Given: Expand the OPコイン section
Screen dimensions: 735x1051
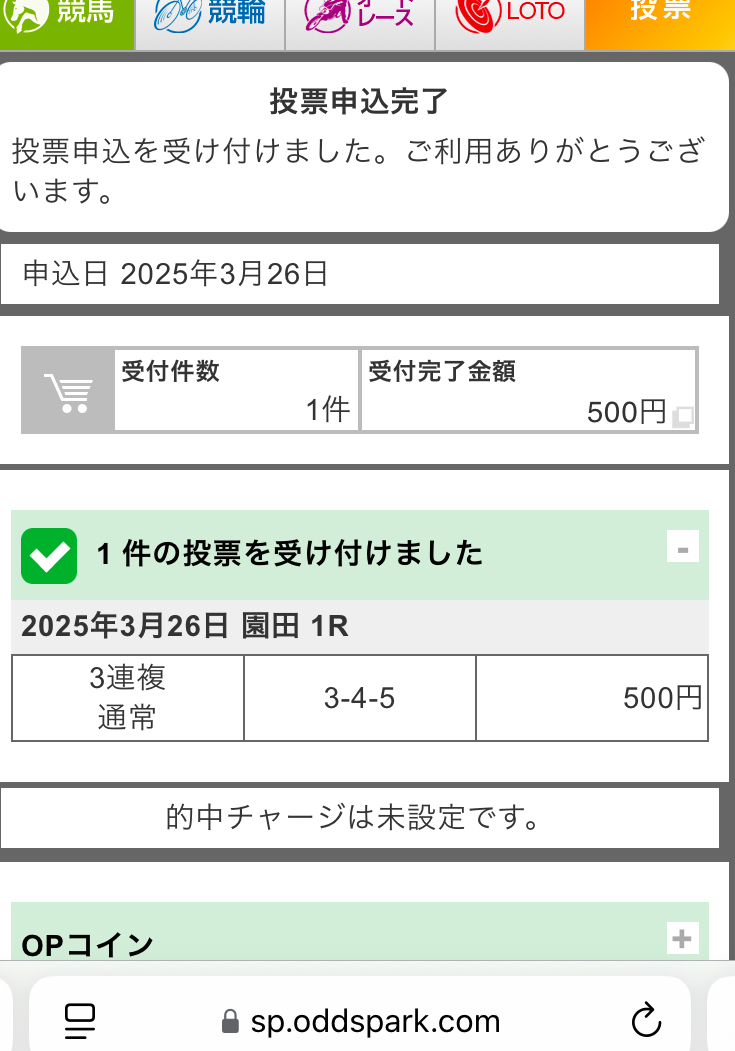Looking at the screenshot, I should pyautogui.click(x=683, y=938).
